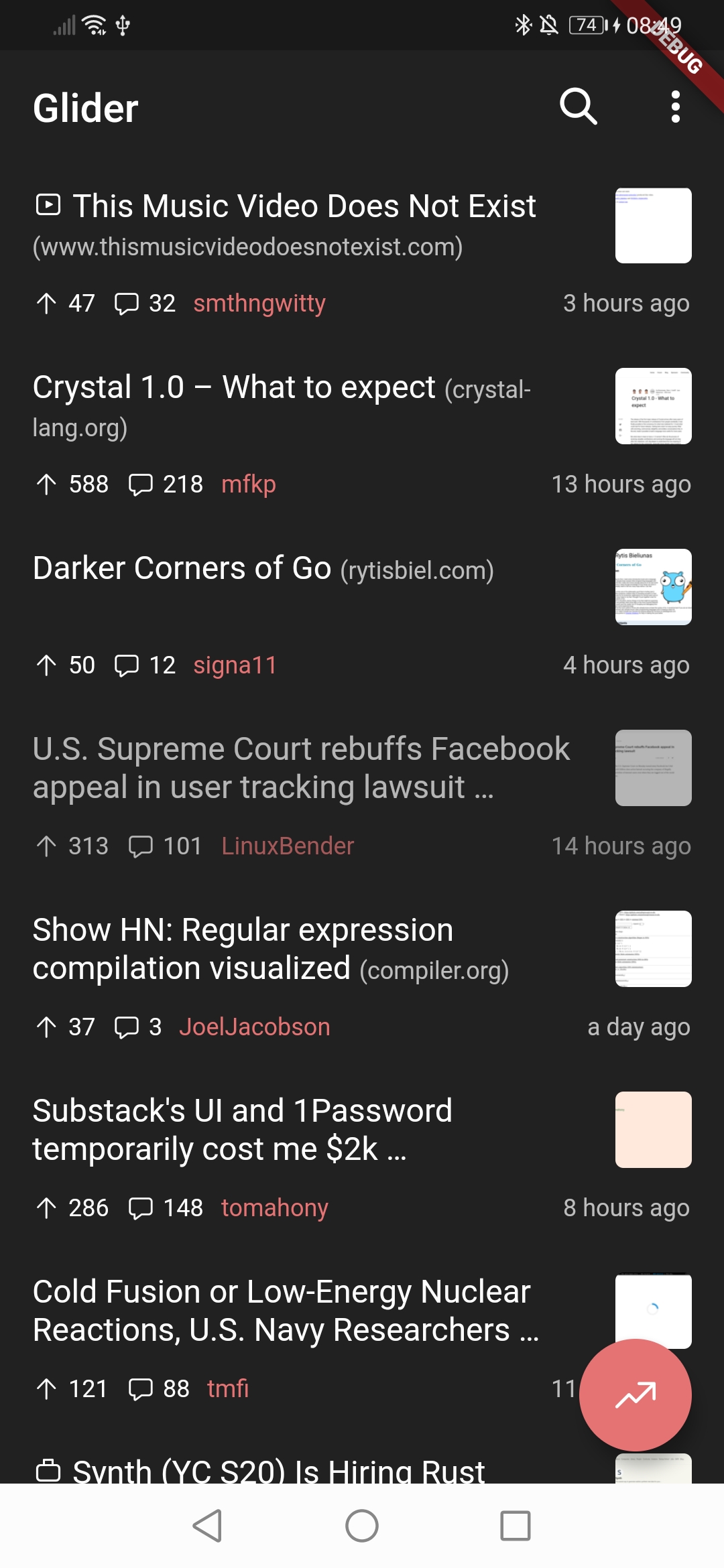This screenshot has height=1568, width=724.
Task: Open the overflow menu icon
Action: click(x=676, y=107)
